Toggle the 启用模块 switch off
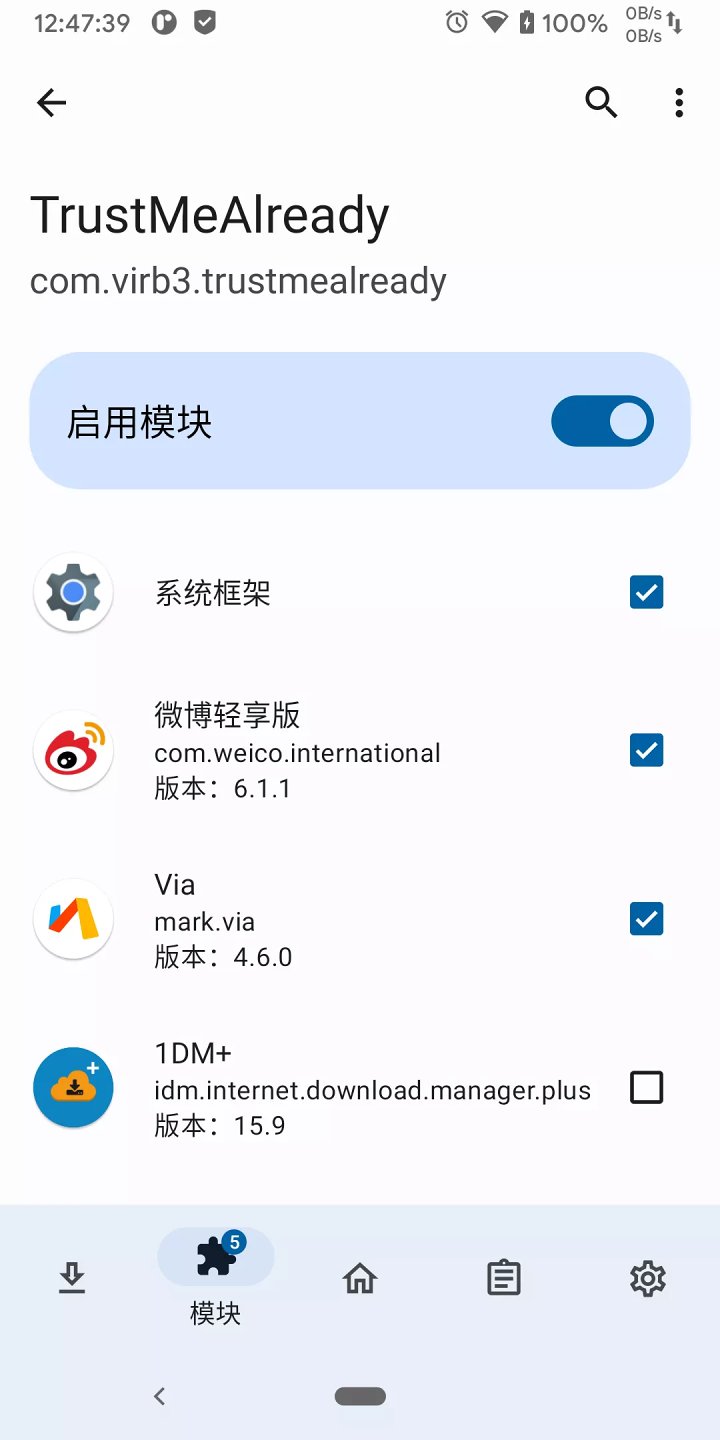Image resolution: width=720 pixels, height=1440 pixels. point(602,422)
